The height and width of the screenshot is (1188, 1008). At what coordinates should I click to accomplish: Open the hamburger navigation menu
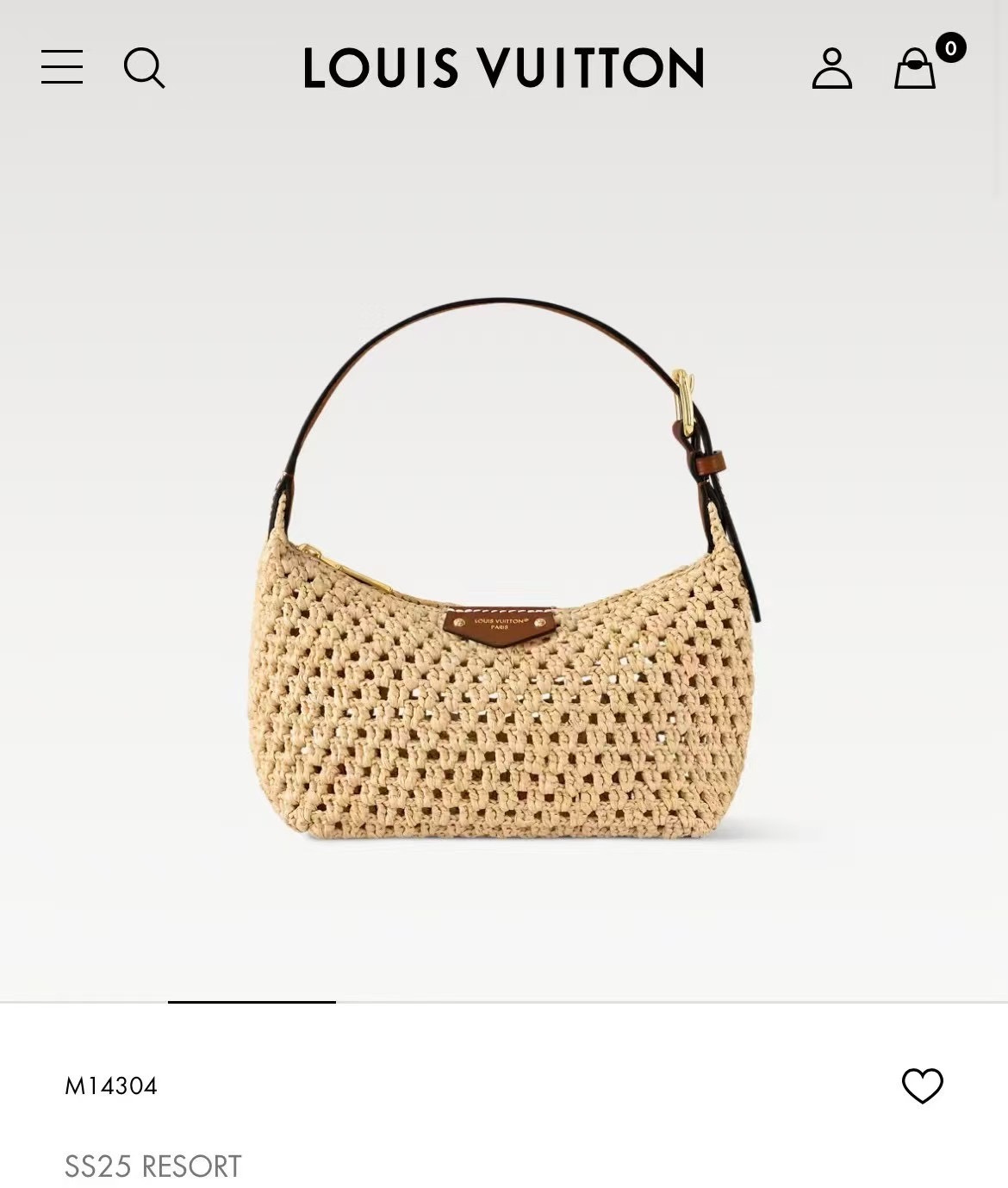62,67
